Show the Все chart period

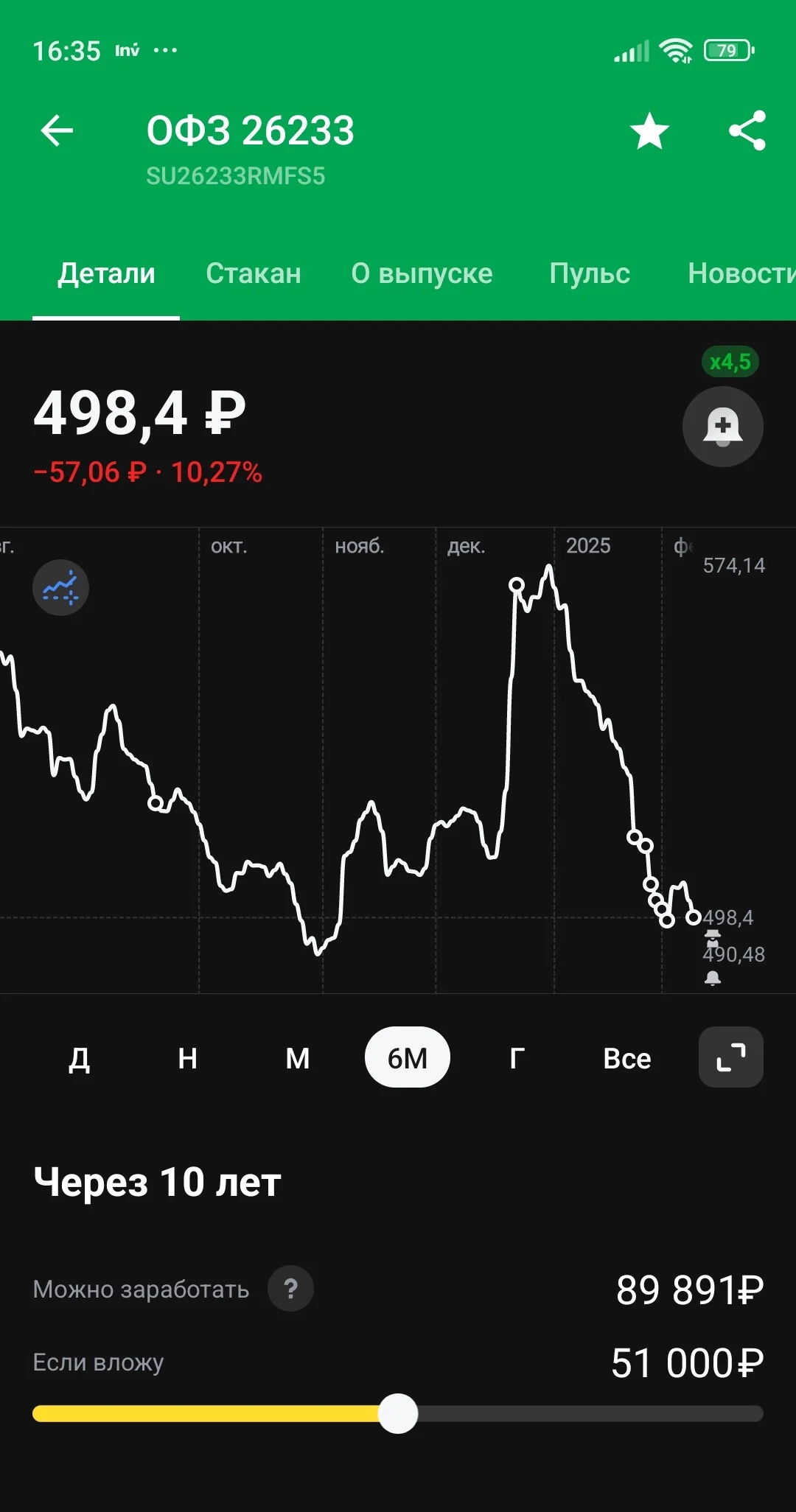tap(627, 1058)
